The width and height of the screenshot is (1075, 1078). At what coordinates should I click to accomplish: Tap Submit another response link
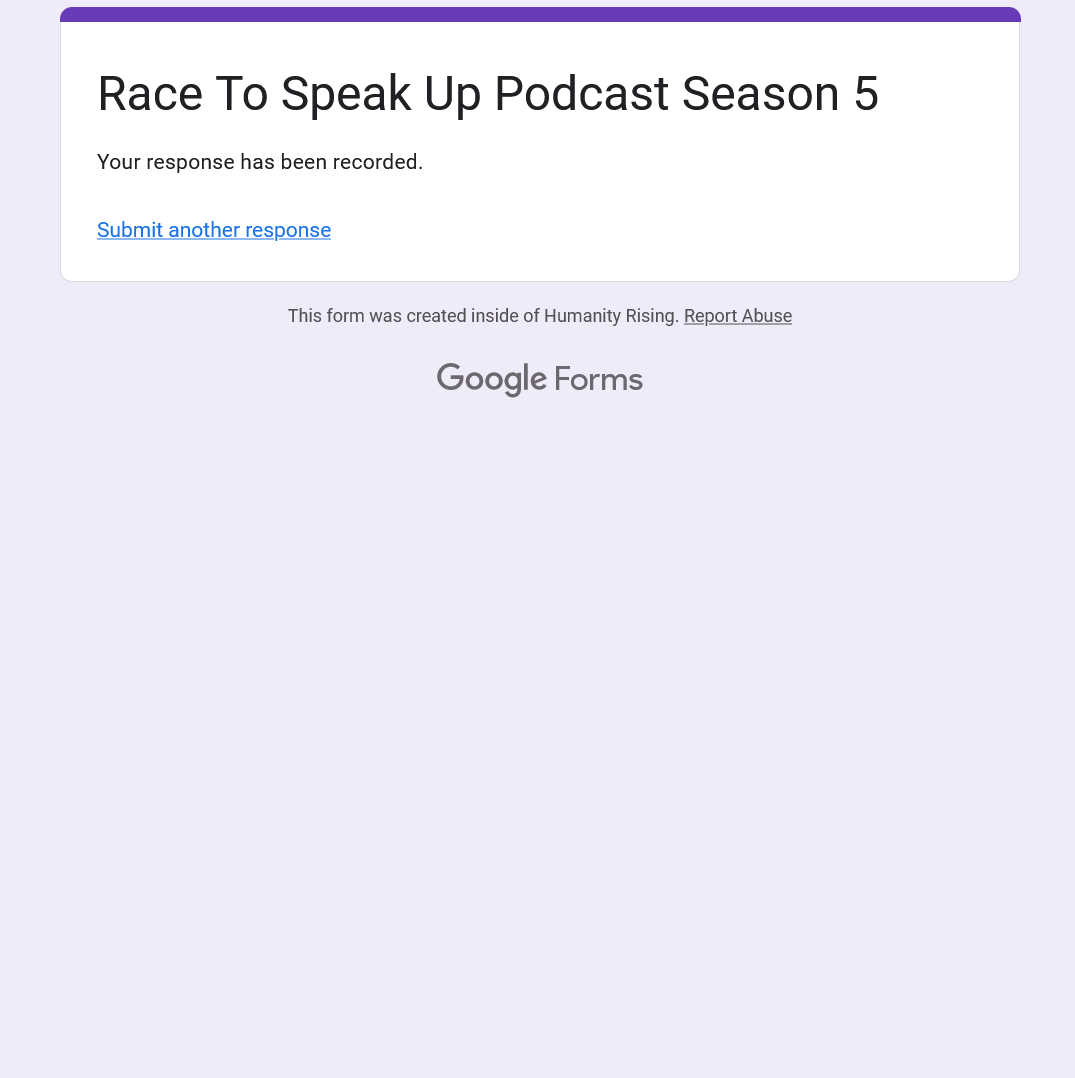tap(214, 230)
